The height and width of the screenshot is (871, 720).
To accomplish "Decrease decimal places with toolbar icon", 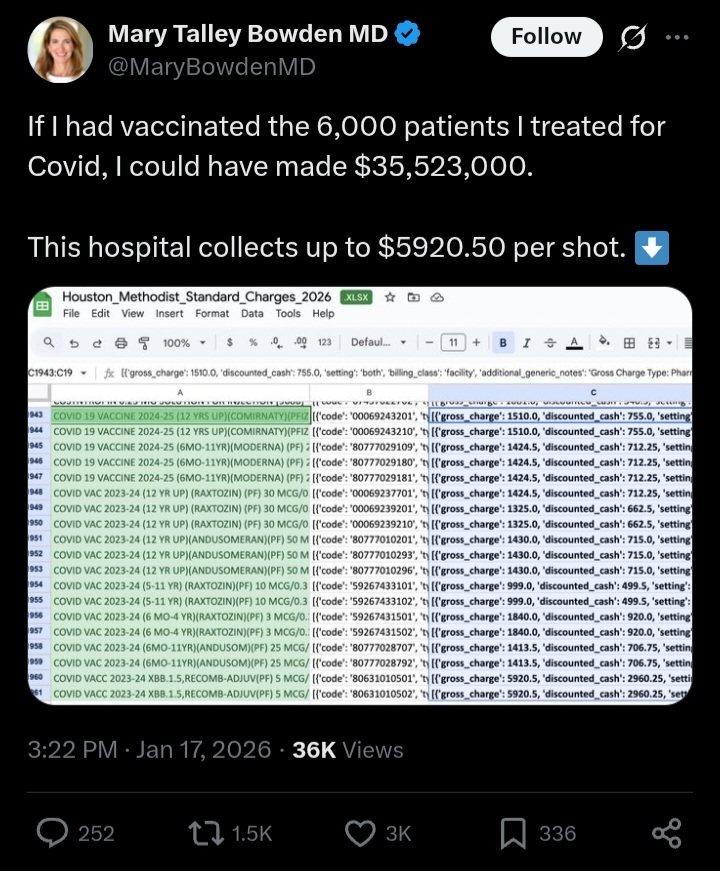I will coord(274,344).
